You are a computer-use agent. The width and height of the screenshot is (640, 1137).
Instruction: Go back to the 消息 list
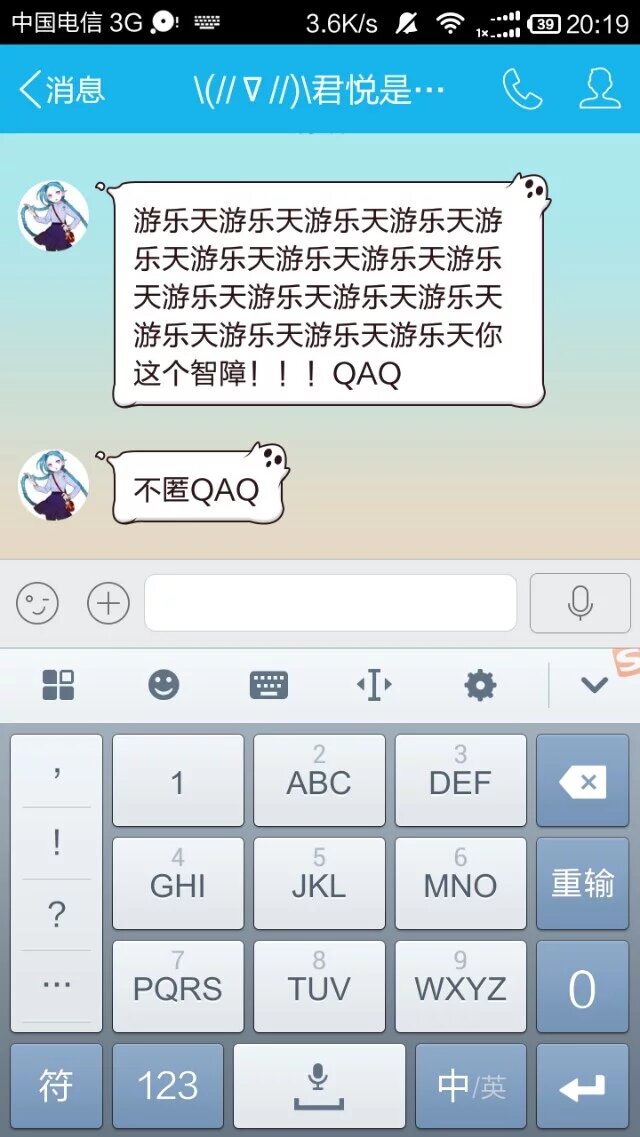coord(62,90)
